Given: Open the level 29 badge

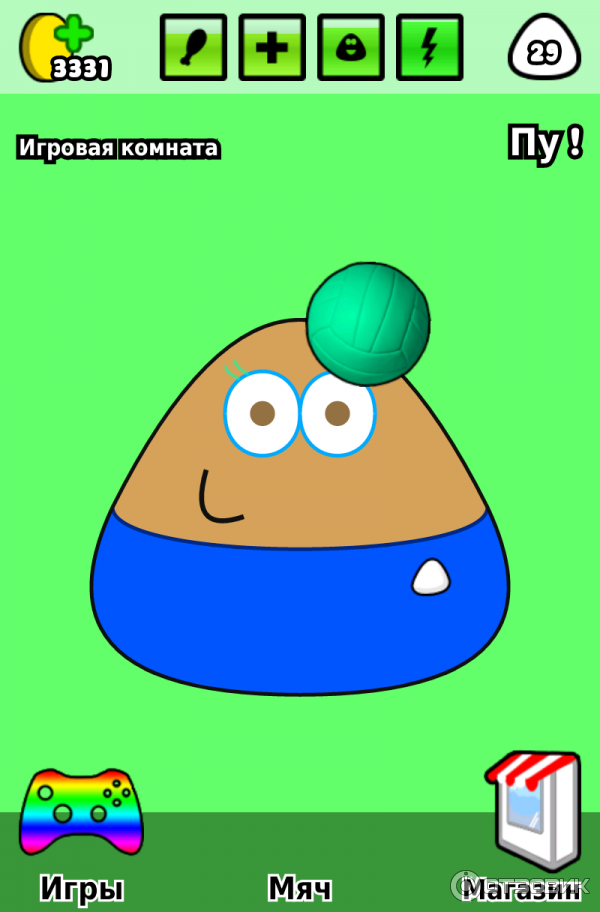Looking at the screenshot, I should 543,50.
